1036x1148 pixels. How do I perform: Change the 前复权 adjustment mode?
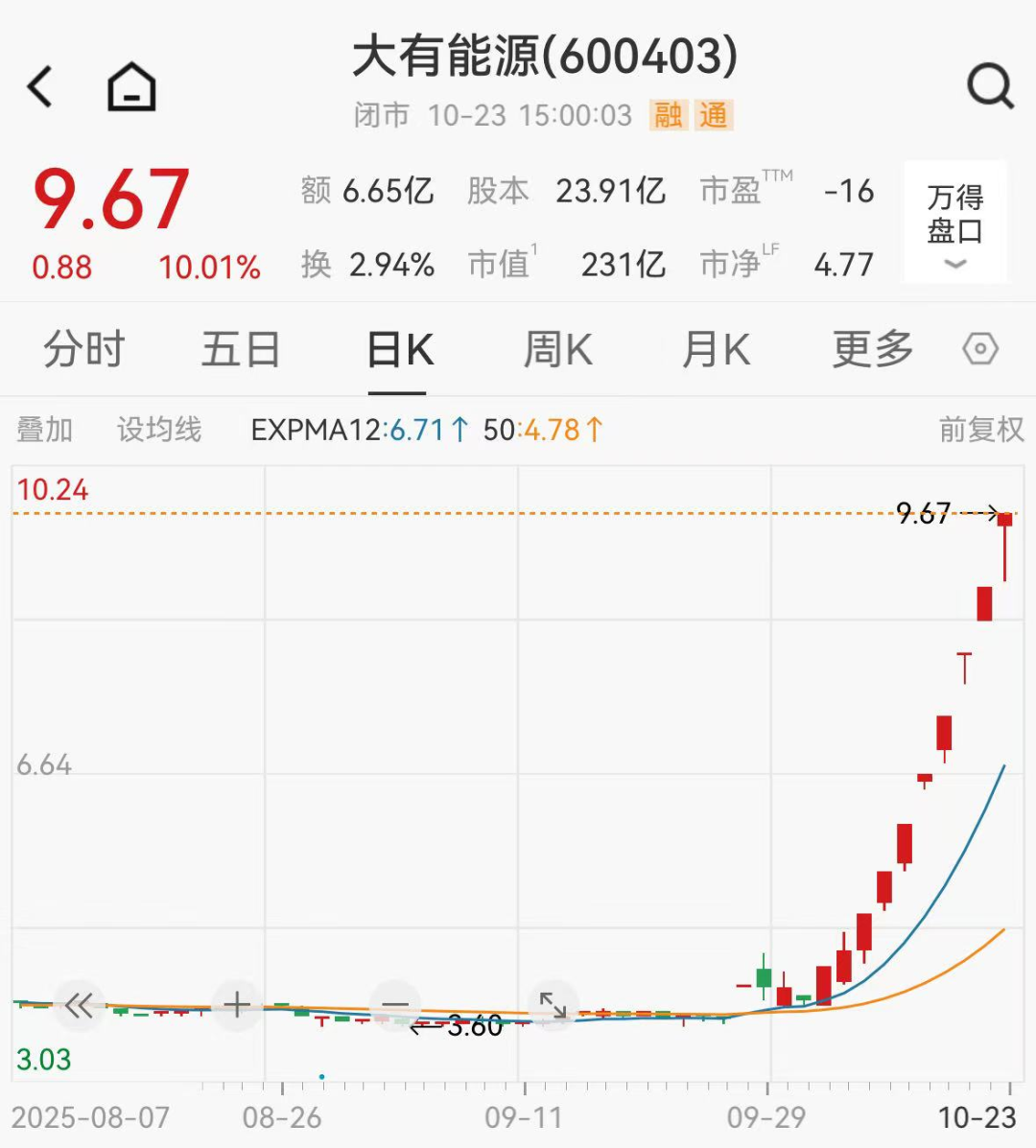(981, 430)
